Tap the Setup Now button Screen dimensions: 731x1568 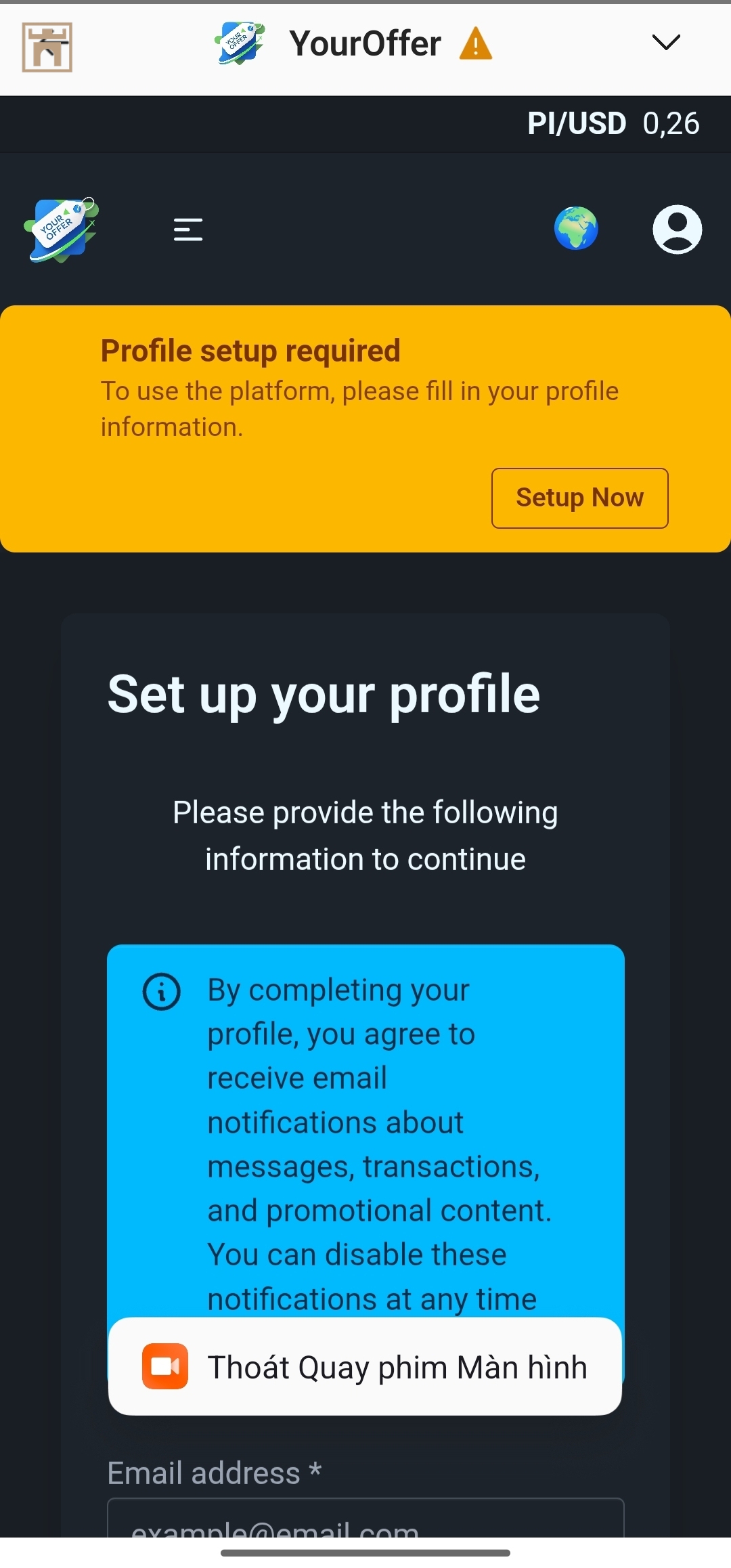pyautogui.click(x=579, y=498)
